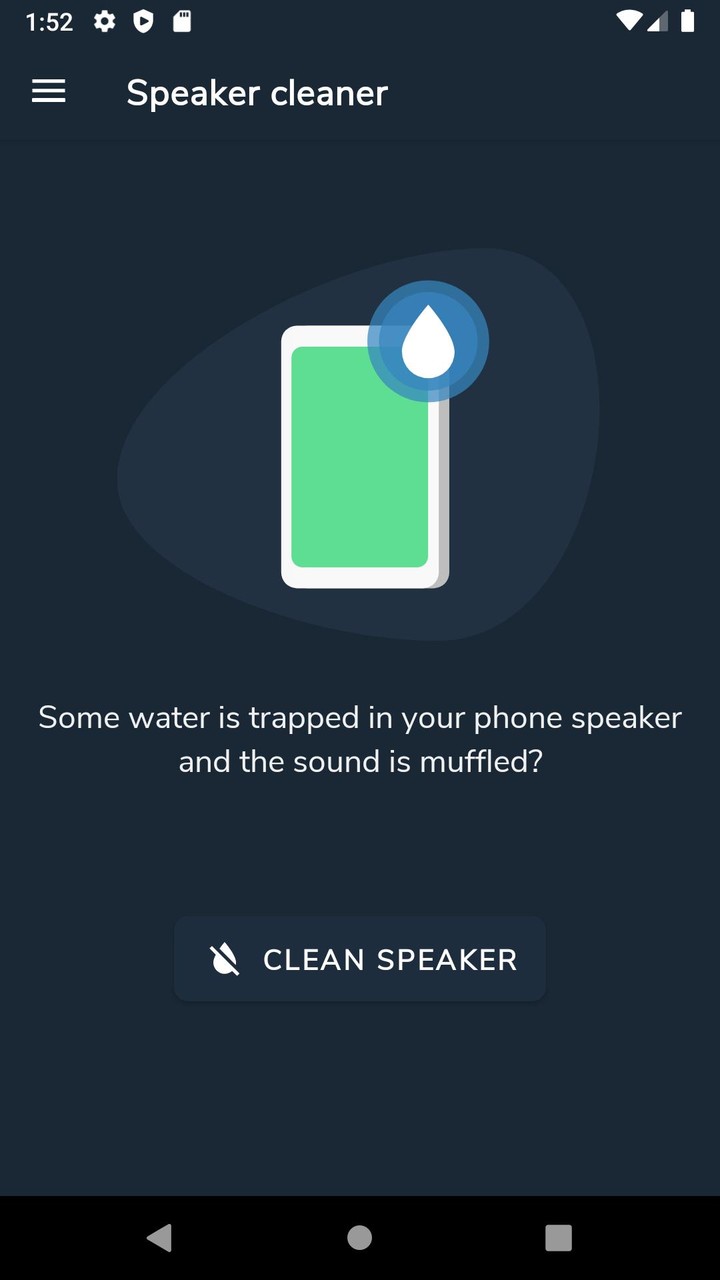
Task: Select the SD card icon in the status bar
Action: click(181, 20)
